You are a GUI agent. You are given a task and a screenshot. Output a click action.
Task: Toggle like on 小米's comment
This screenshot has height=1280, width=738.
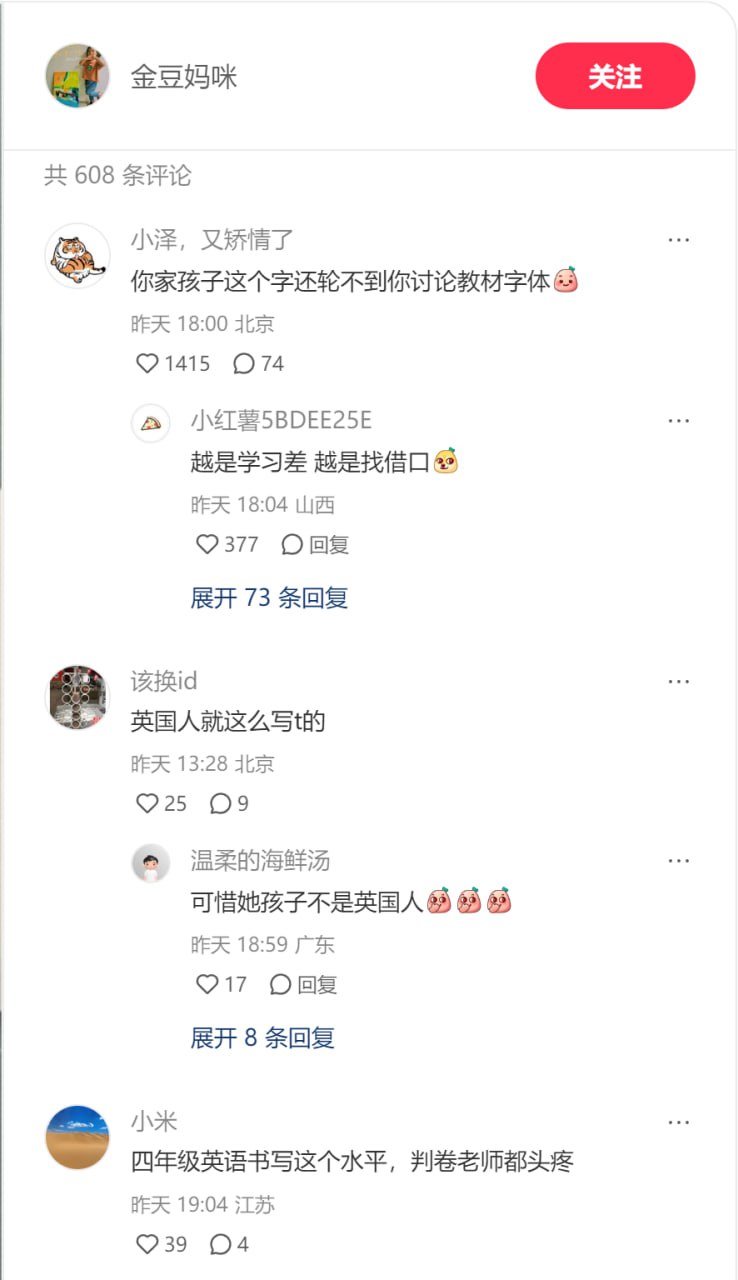tap(146, 1244)
